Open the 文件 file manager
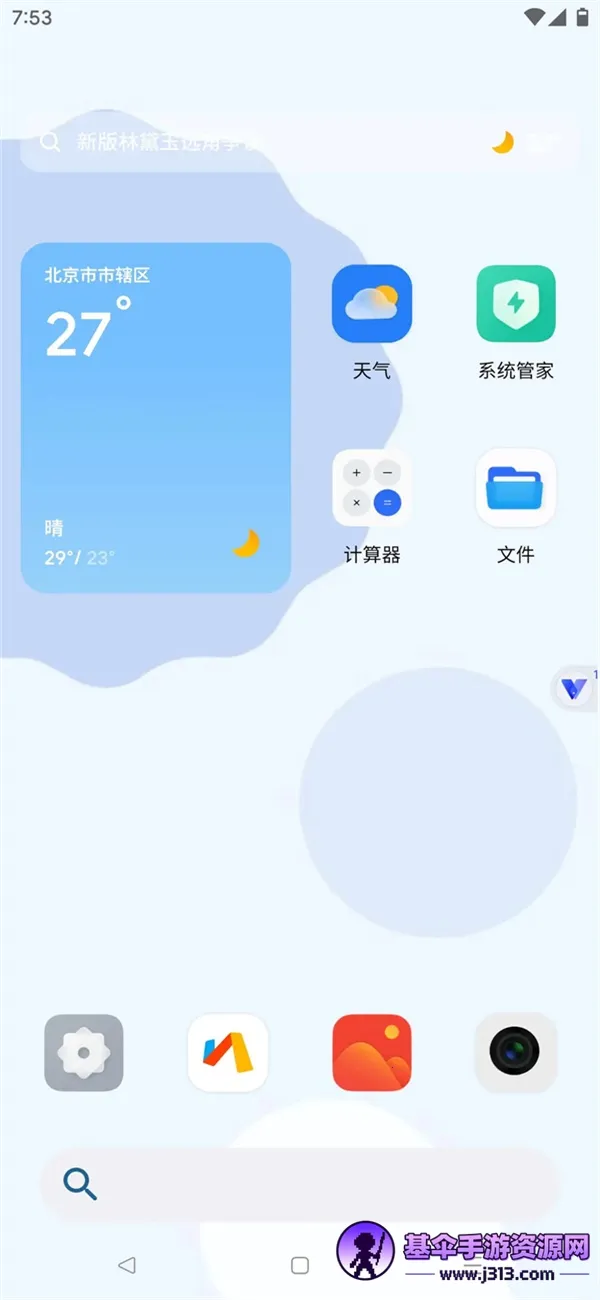The width and height of the screenshot is (600, 1300). [515, 488]
